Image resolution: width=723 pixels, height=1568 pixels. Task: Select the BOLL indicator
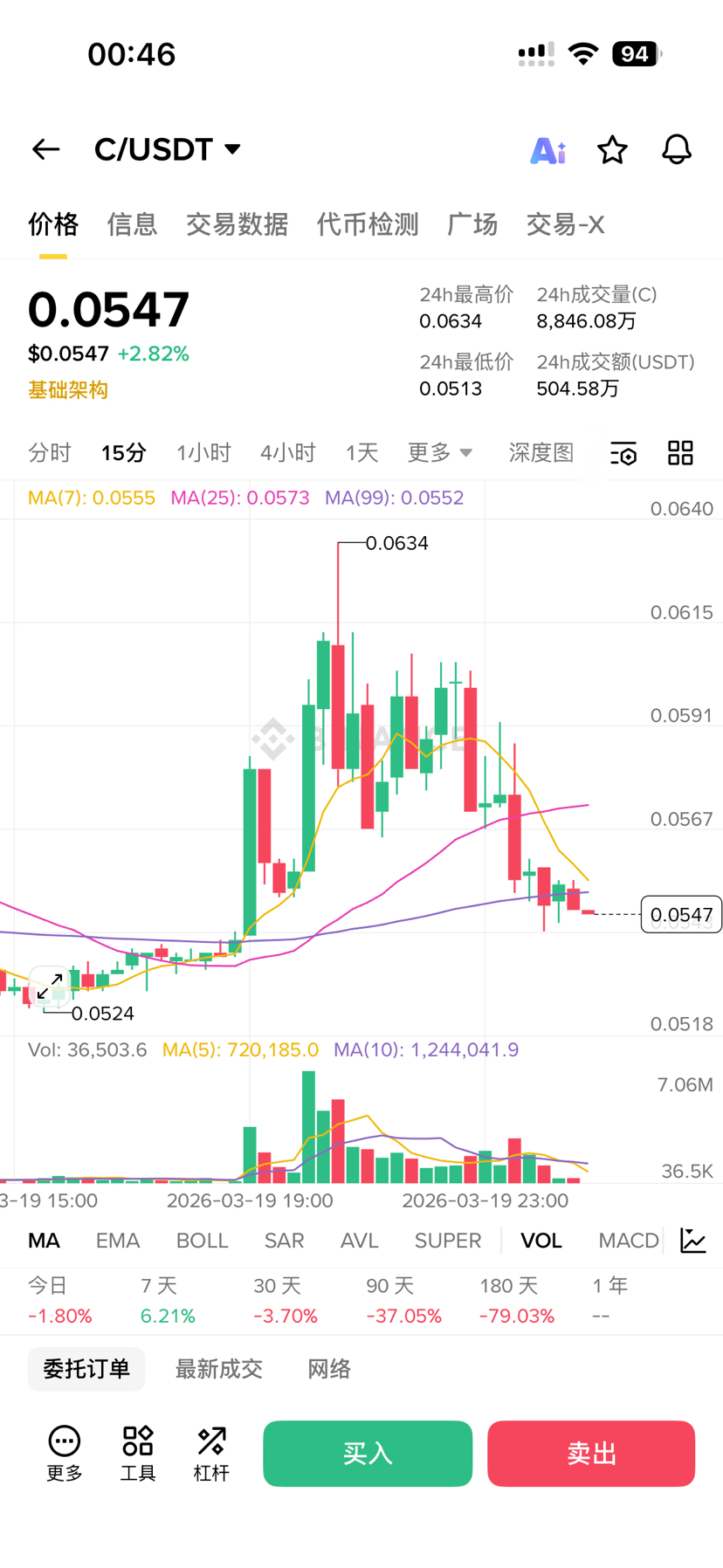coord(202,1241)
